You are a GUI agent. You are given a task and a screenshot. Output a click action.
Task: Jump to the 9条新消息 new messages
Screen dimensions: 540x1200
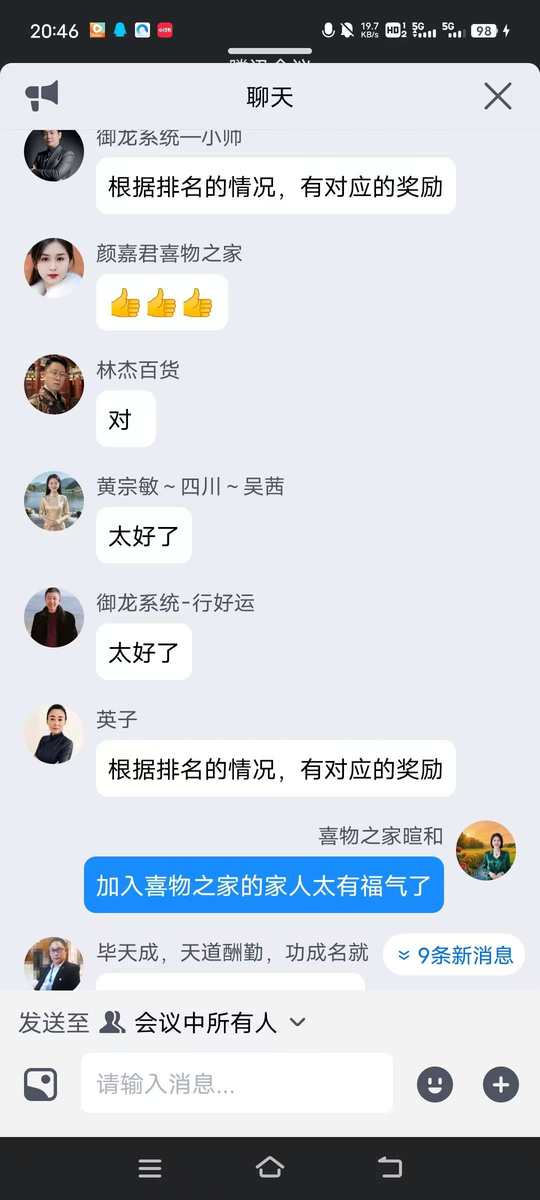(454, 955)
